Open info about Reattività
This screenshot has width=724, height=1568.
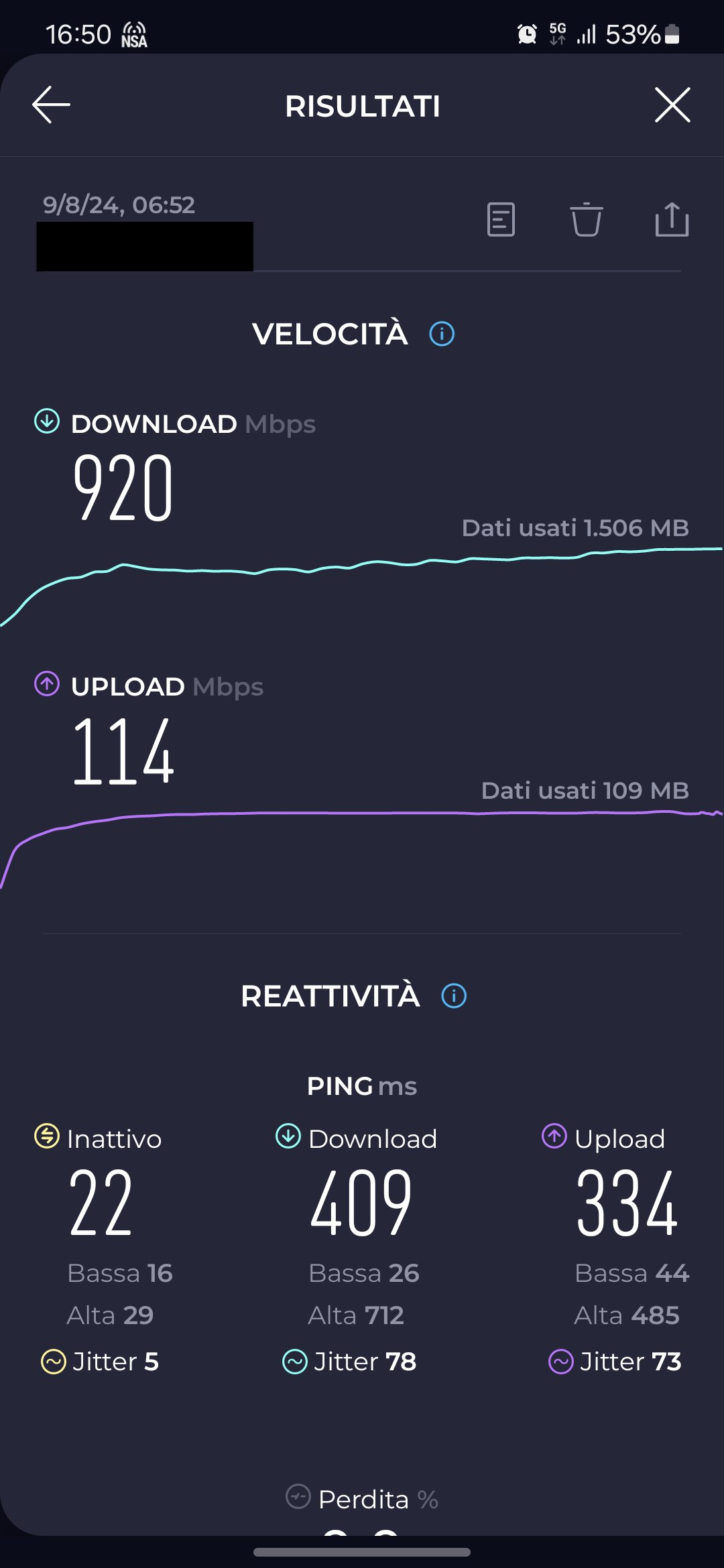pos(454,996)
